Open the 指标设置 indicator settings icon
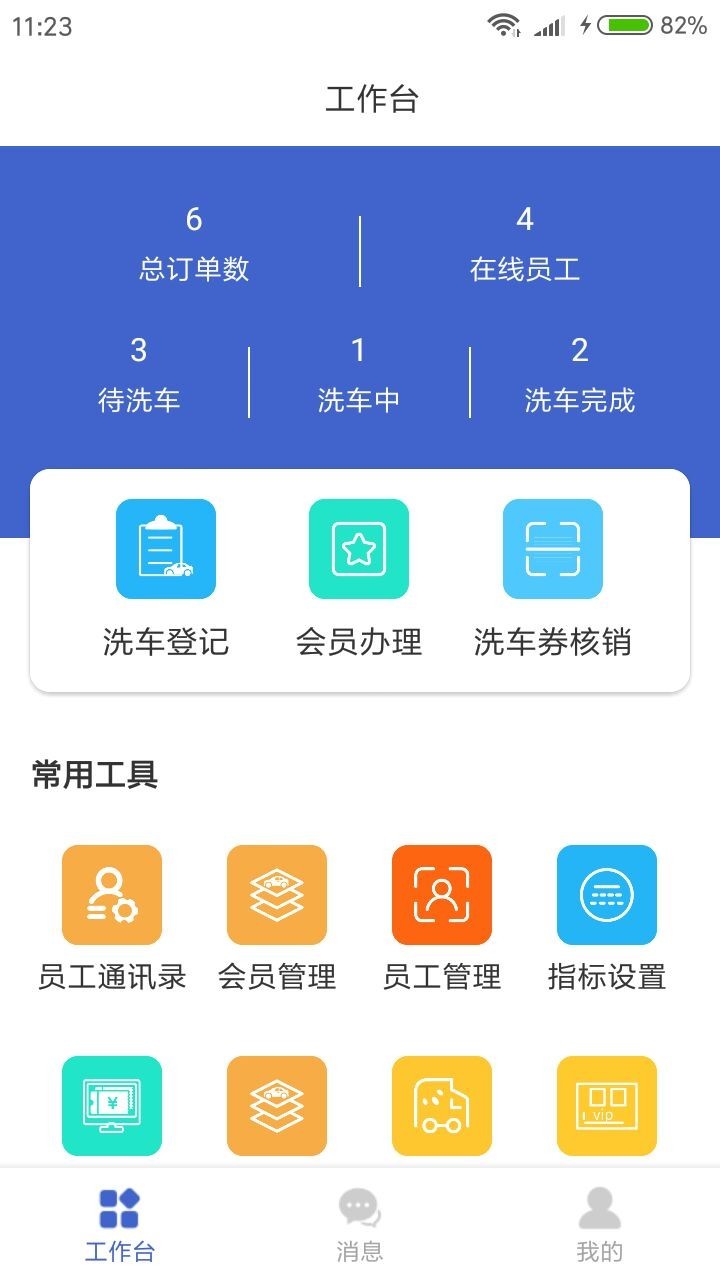Image resolution: width=720 pixels, height=1280 pixels. point(606,893)
